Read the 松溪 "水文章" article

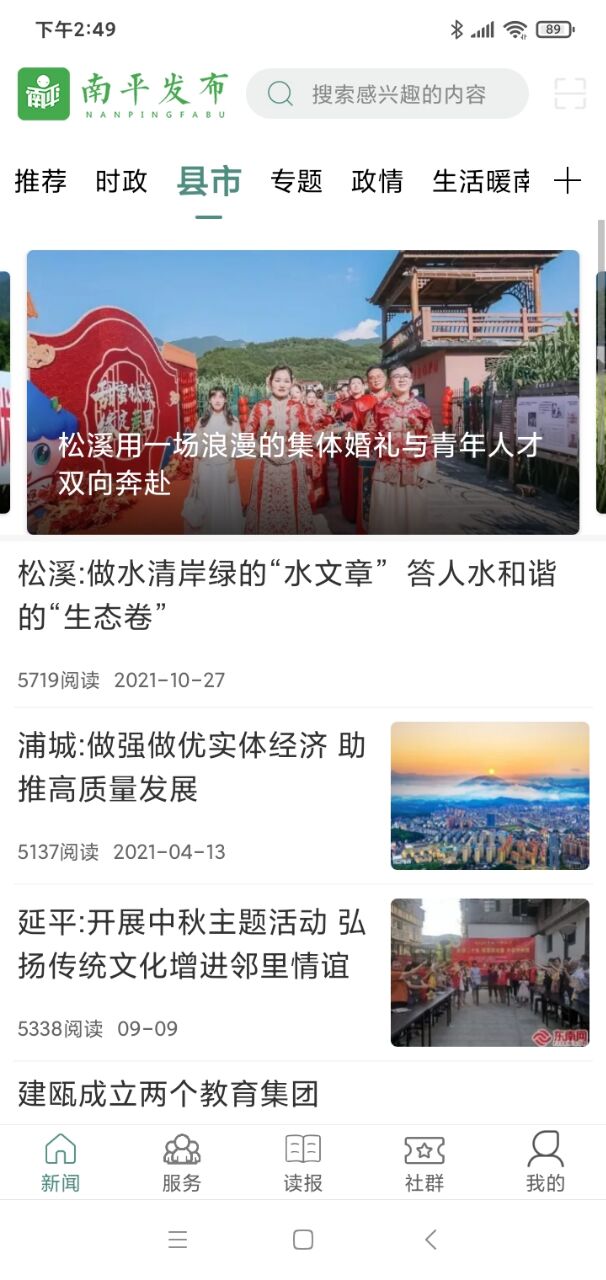tap(288, 596)
